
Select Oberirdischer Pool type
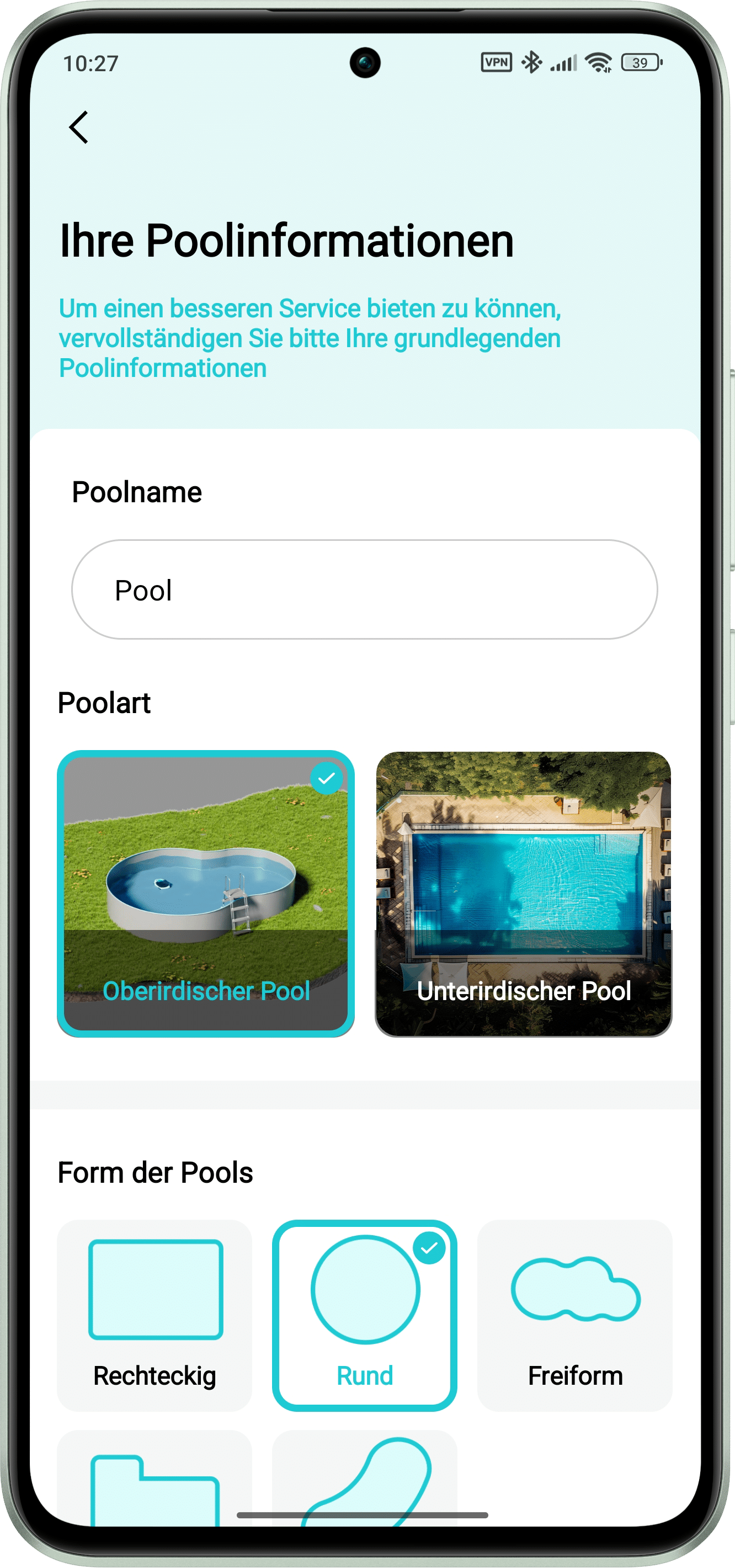click(206, 893)
